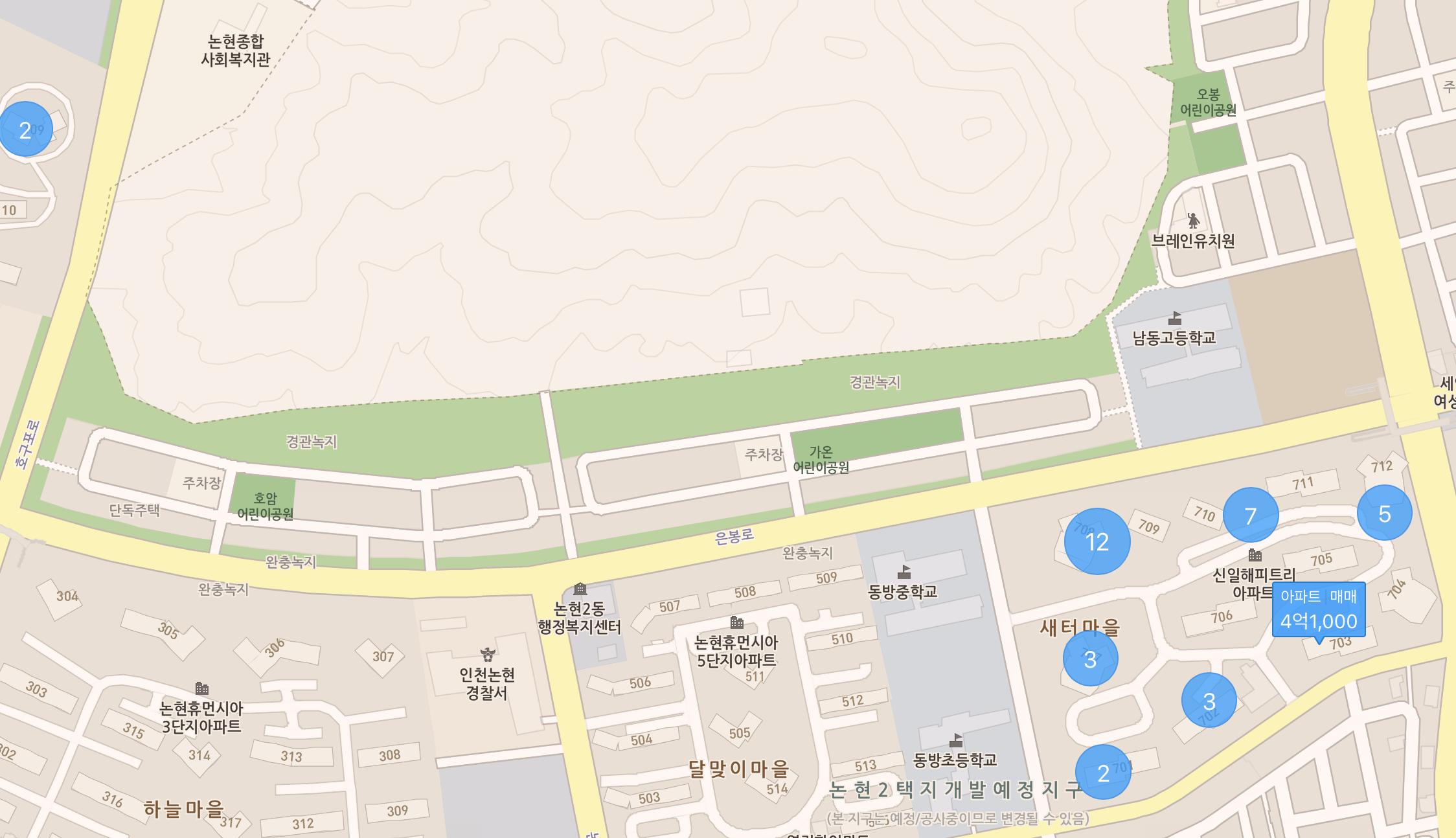Open the cluster marker showing 12 listings
1456x838 pixels.
(x=1097, y=541)
